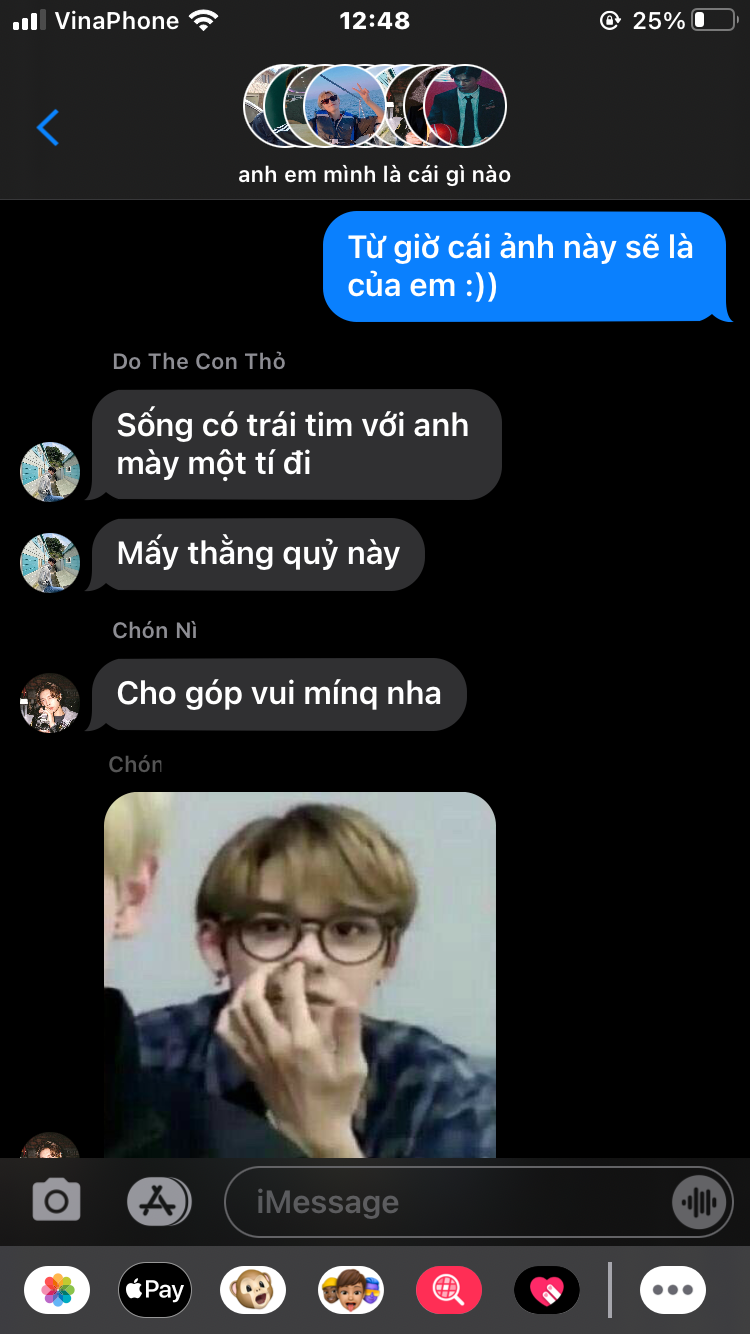
Task: Open the Photos app in the drawer
Action: tap(57, 1290)
